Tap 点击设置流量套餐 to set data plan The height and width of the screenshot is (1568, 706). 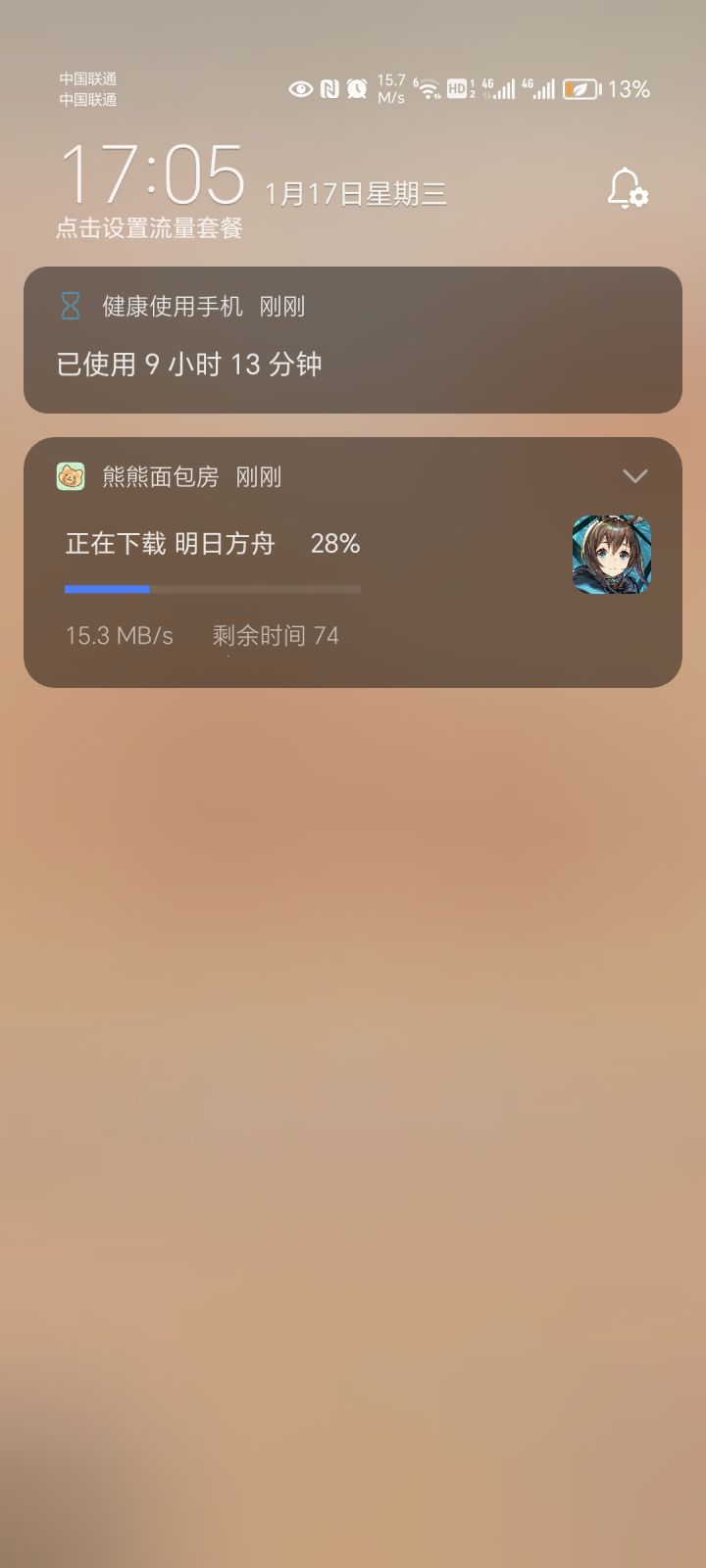click(x=152, y=228)
